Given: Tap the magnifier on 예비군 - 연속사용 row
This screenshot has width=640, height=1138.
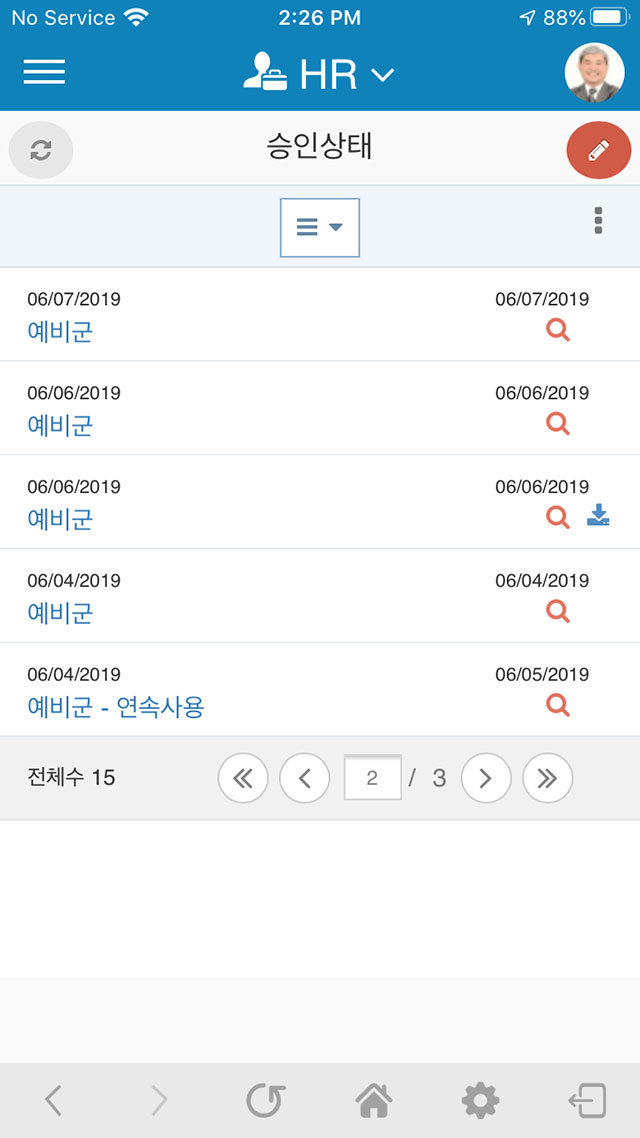Looking at the screenshot, I should pyautogui.click(x=558, y=705).
